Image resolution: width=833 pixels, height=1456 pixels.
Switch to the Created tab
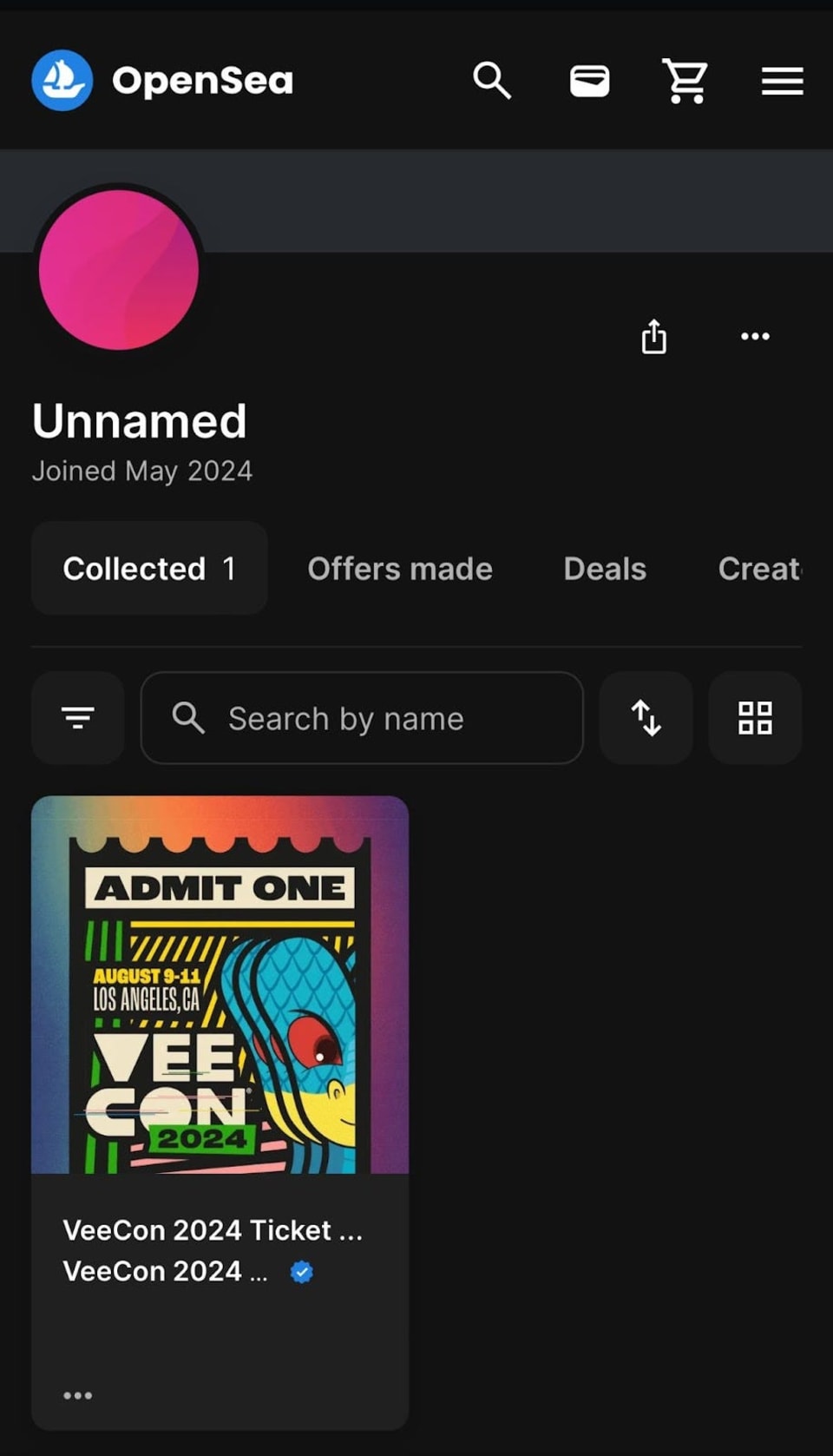[x=759, y=569]
